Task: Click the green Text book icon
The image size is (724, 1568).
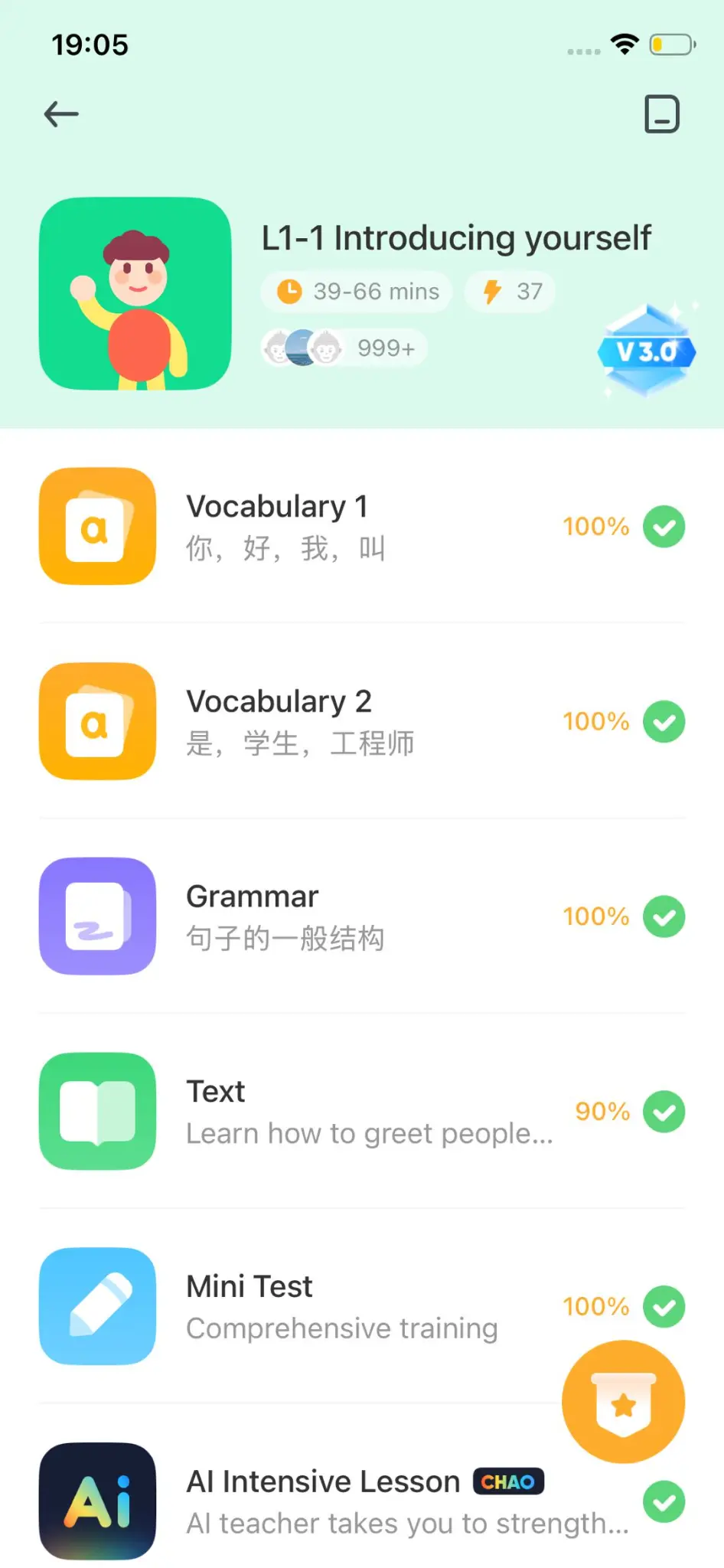Action: [x=97, y=1112]
